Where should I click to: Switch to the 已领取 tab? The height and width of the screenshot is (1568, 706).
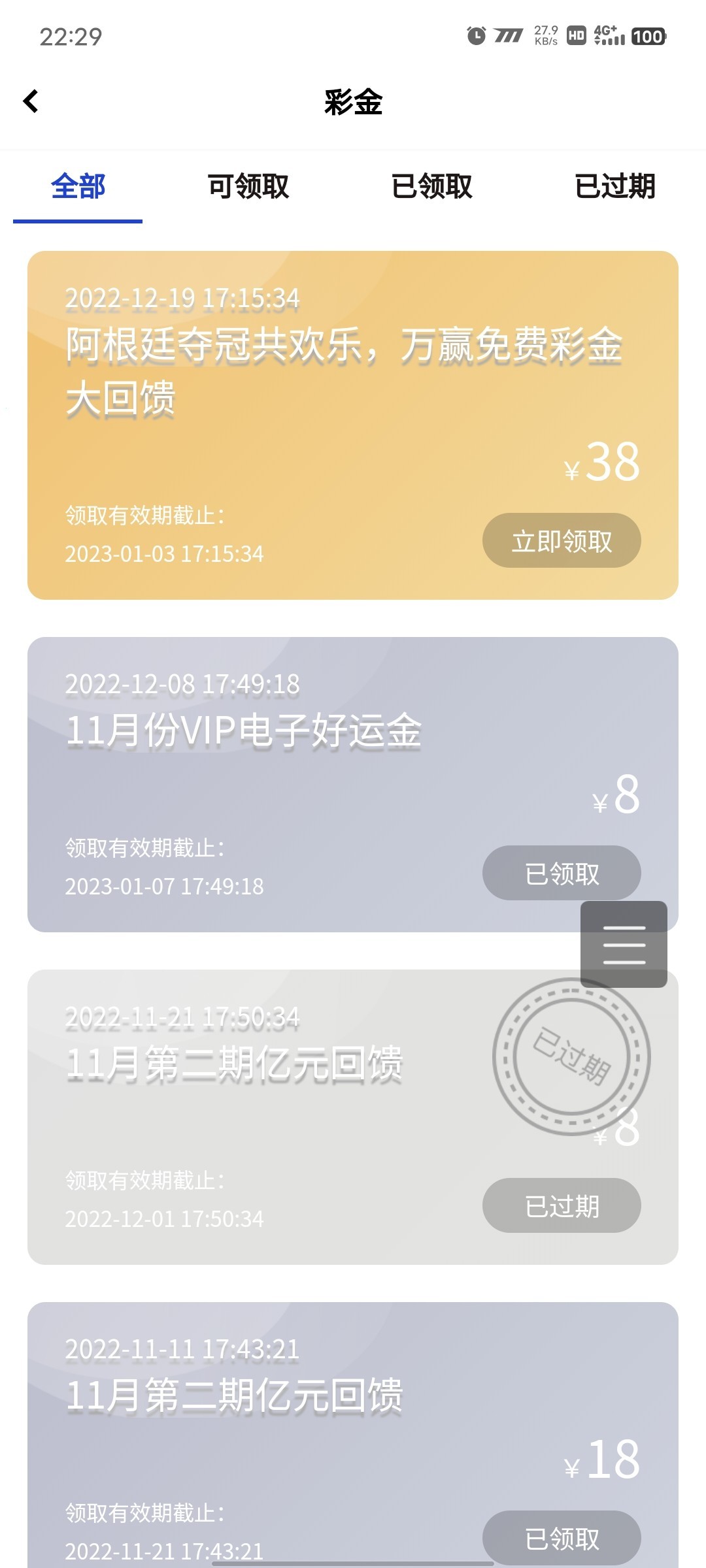pyautogui.click(x=431, y=187)
